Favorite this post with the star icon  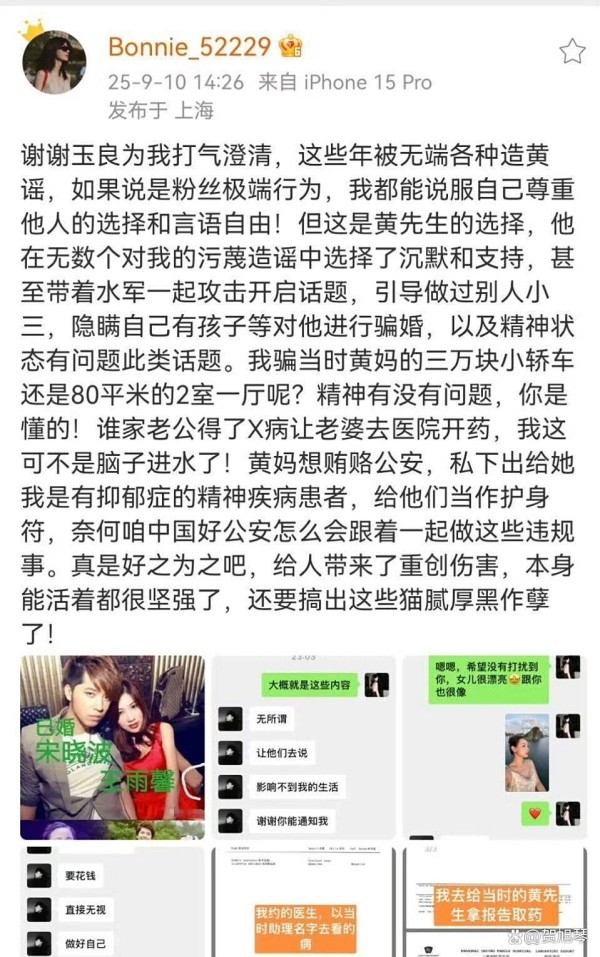pos(572,51)
